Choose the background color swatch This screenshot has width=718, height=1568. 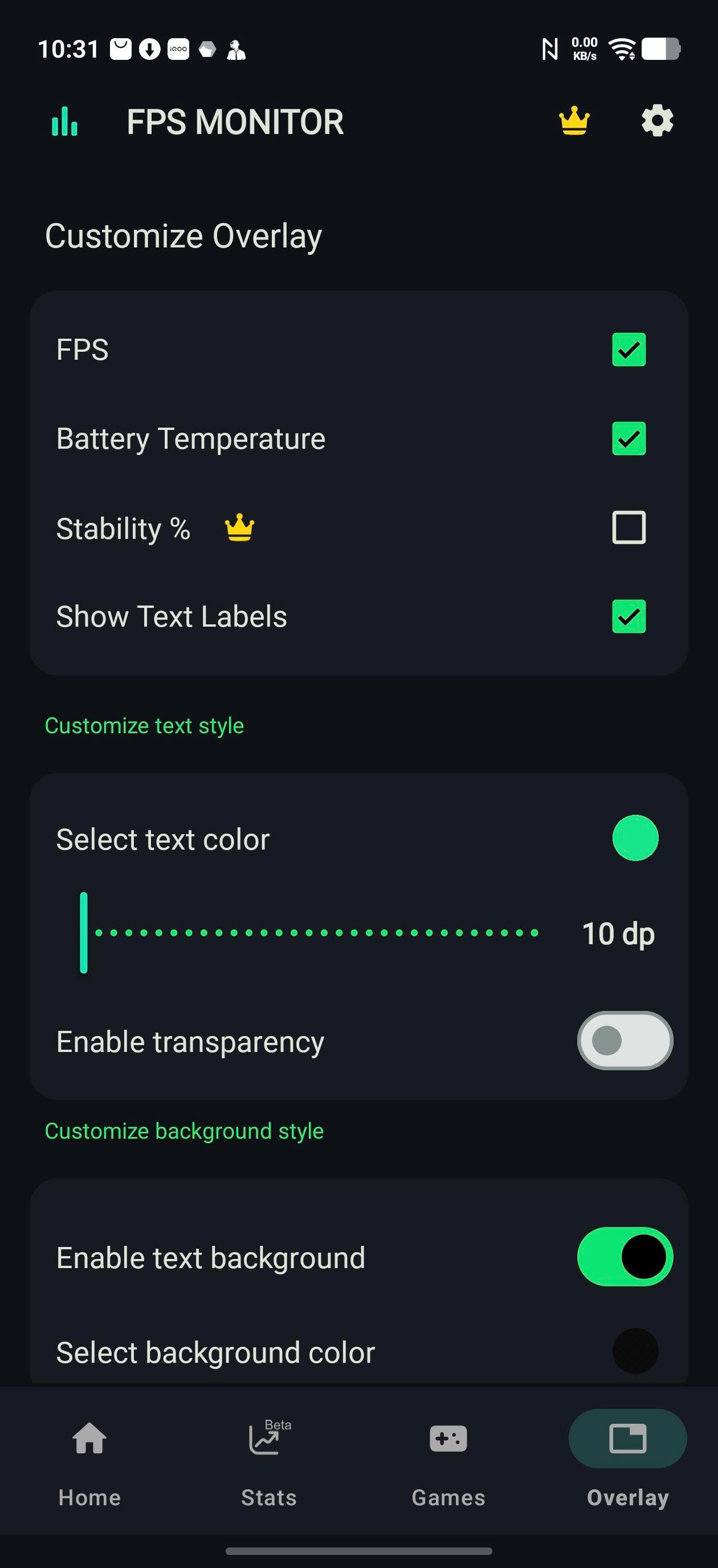(x=635, y=1351)
